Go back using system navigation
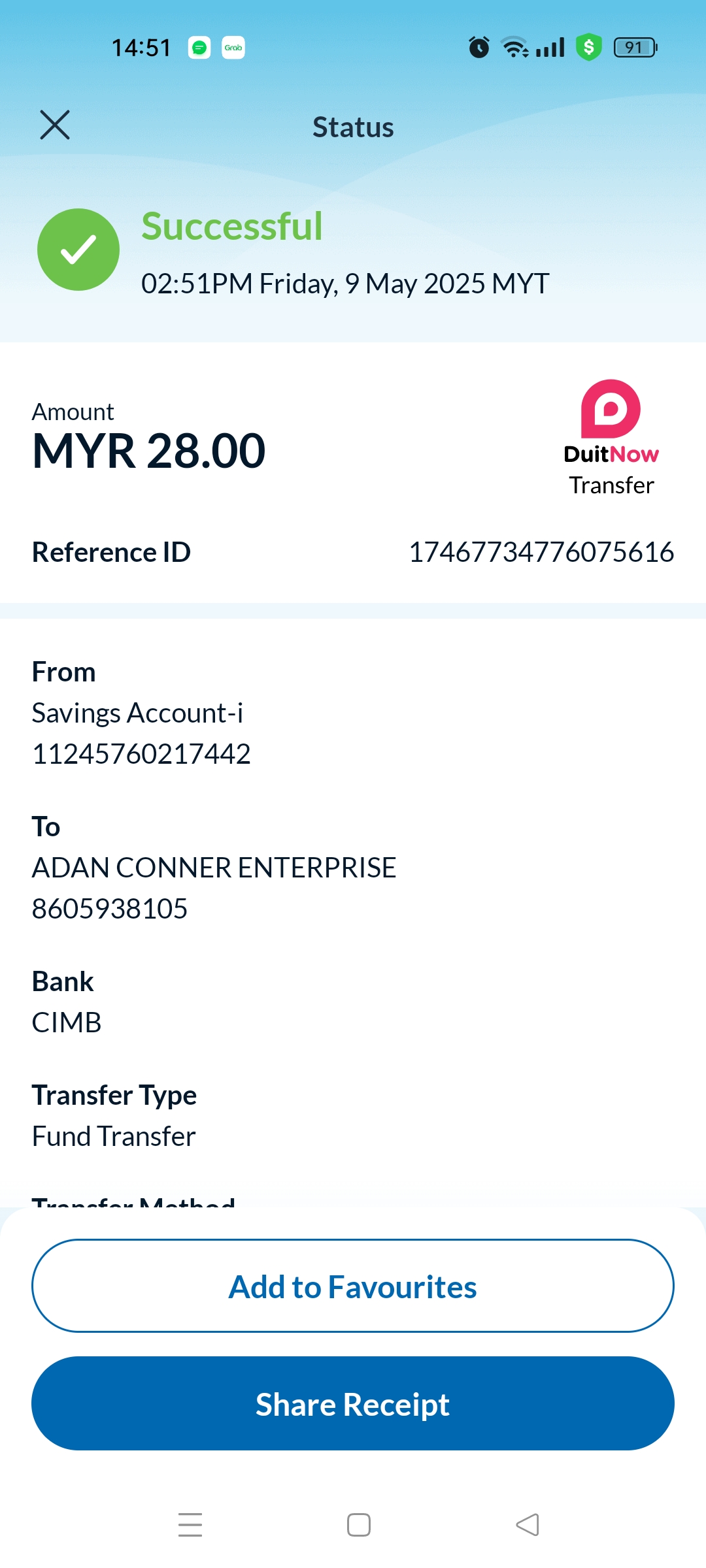This screenshot has width=706, height=1568. click(x=527, y=1525)
